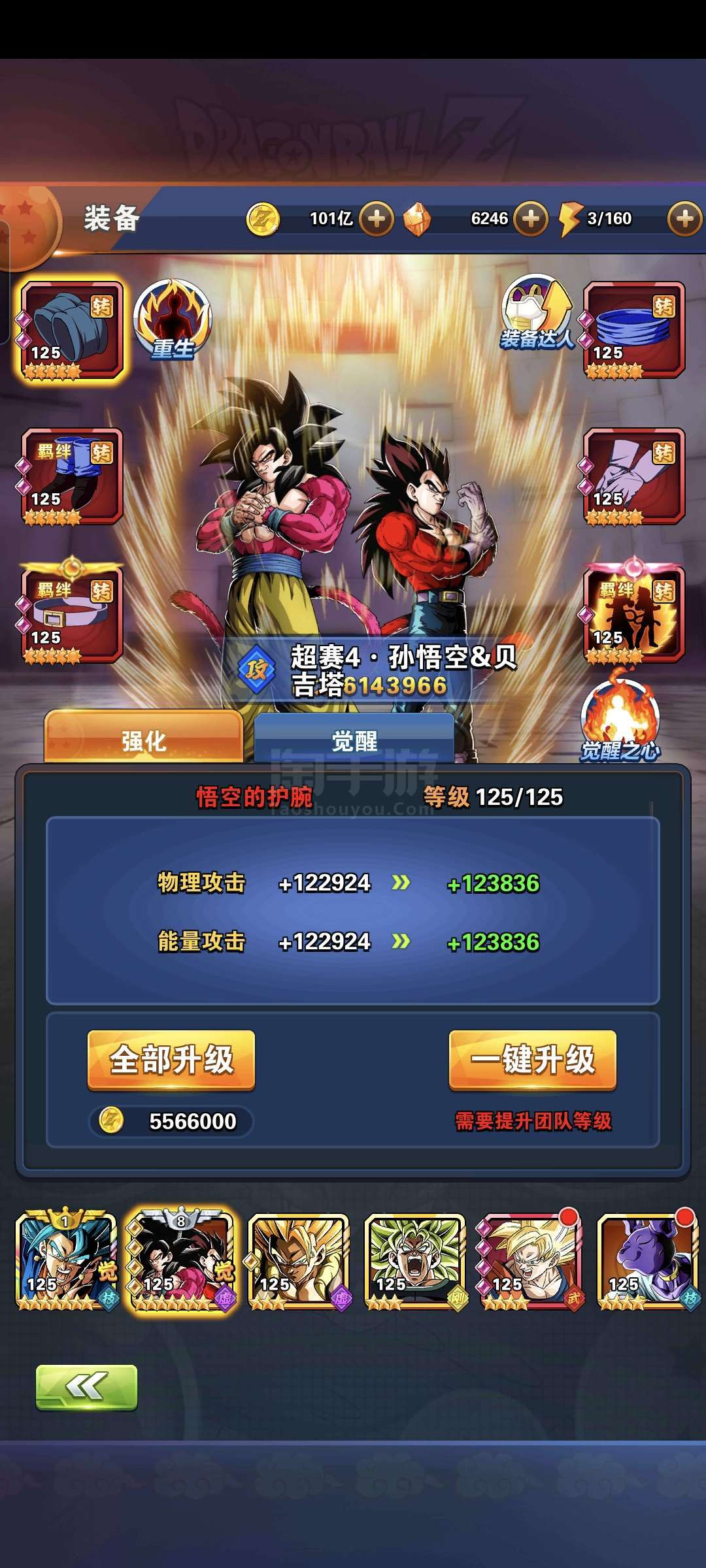706x1568 pixels.
Task: Select the blue rings equipment slot
Action: point(633,331)
